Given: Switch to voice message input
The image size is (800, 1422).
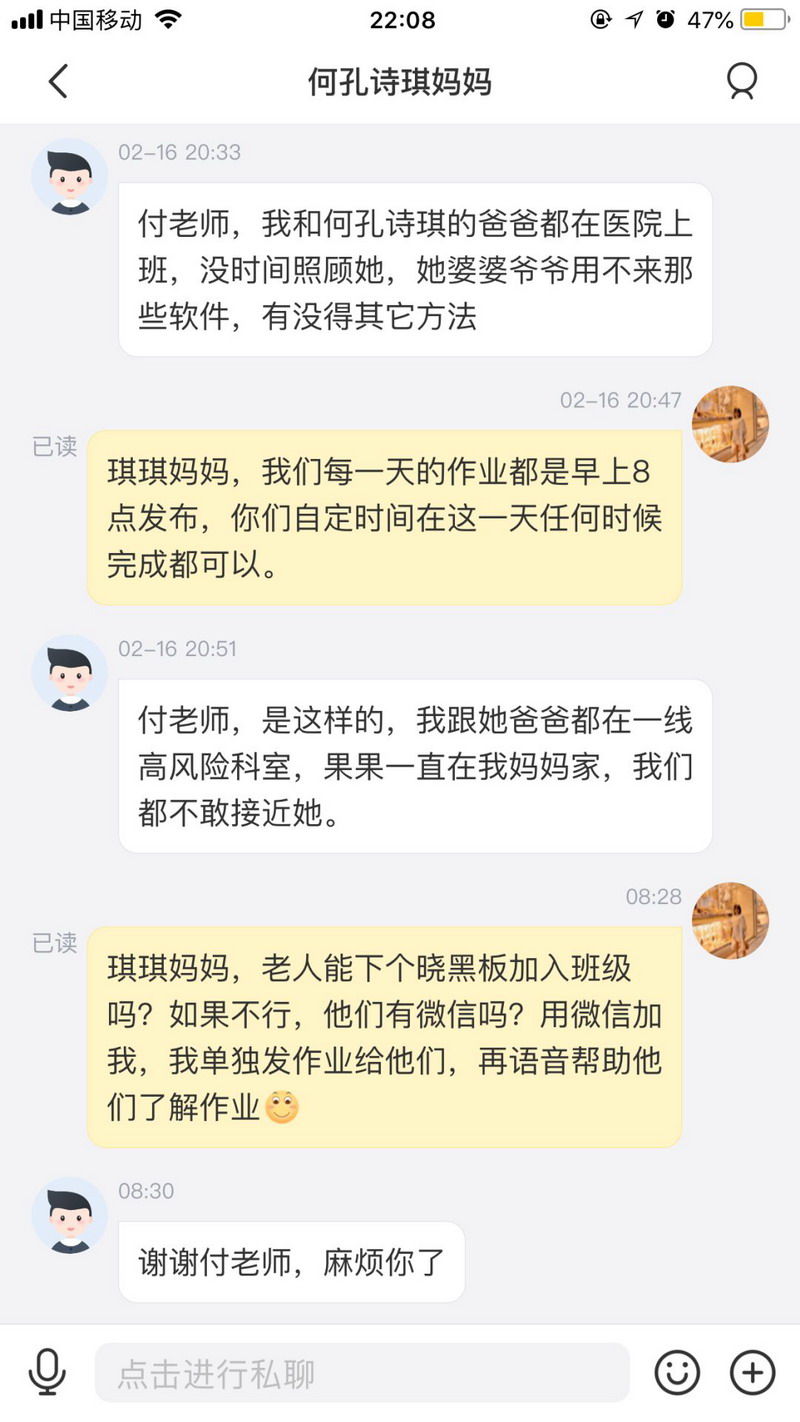Looking at the screenshot, I should click(x=47, y=1372).
